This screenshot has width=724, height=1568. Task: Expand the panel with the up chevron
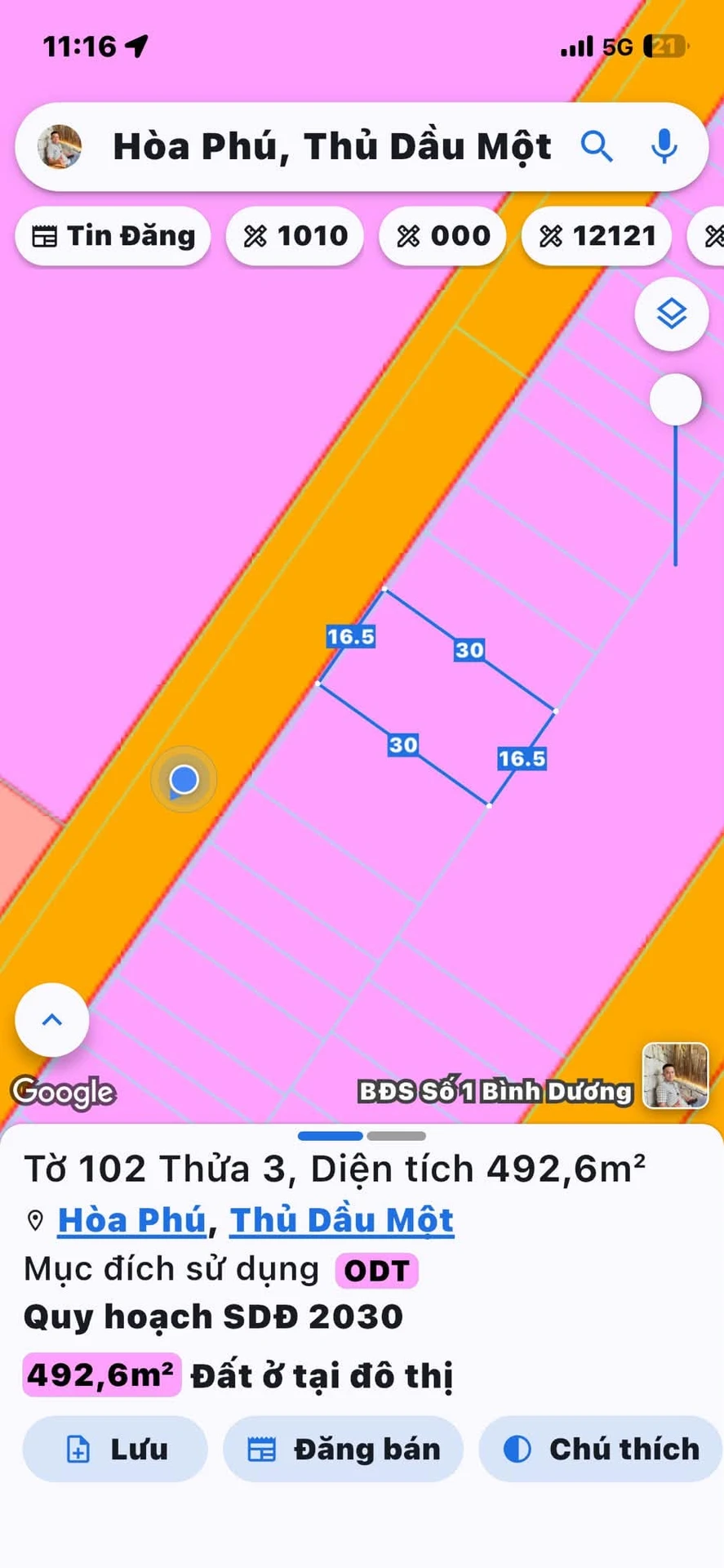[52, 1019]
